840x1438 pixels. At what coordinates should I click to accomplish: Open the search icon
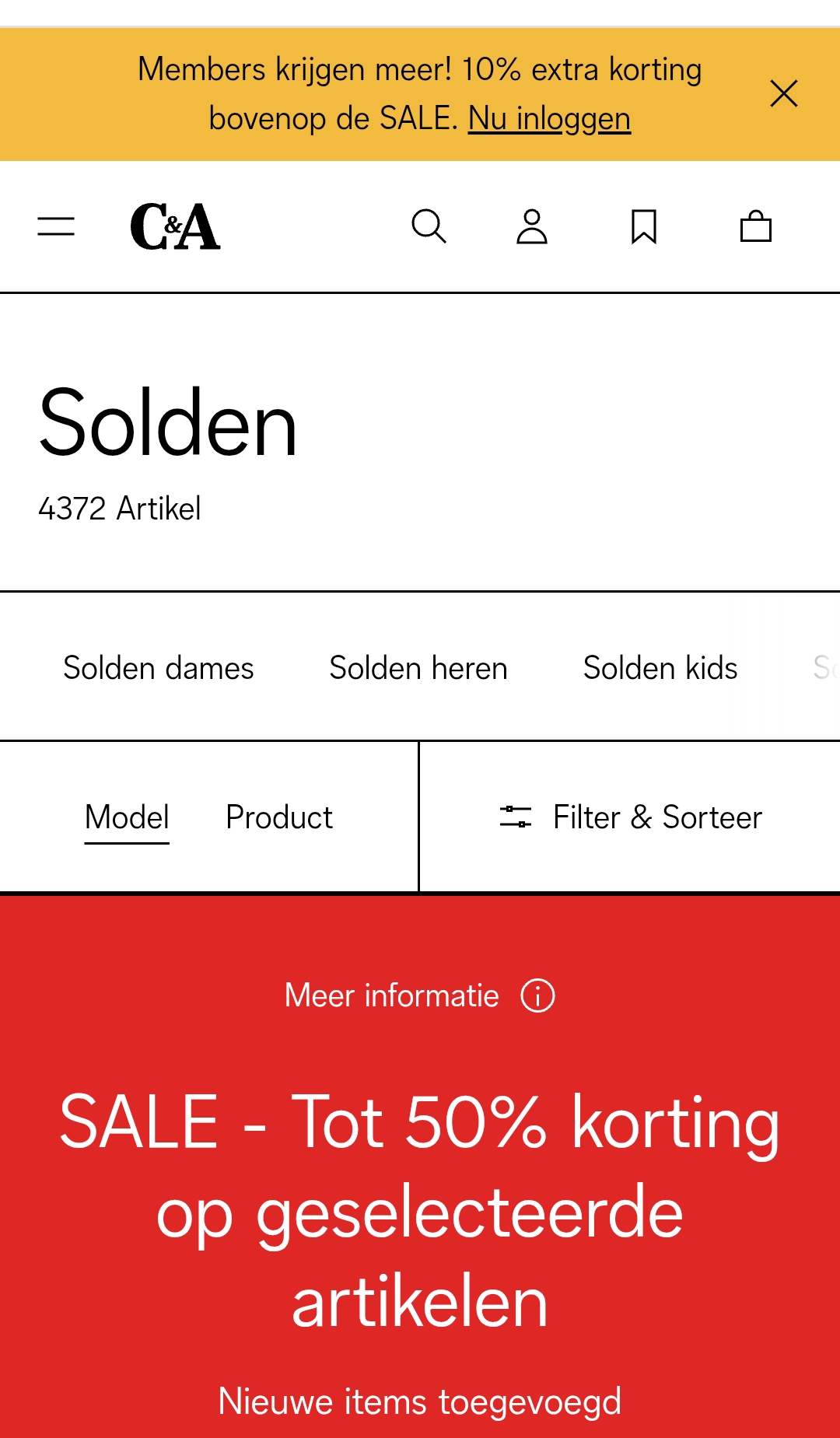pos(429,226)
